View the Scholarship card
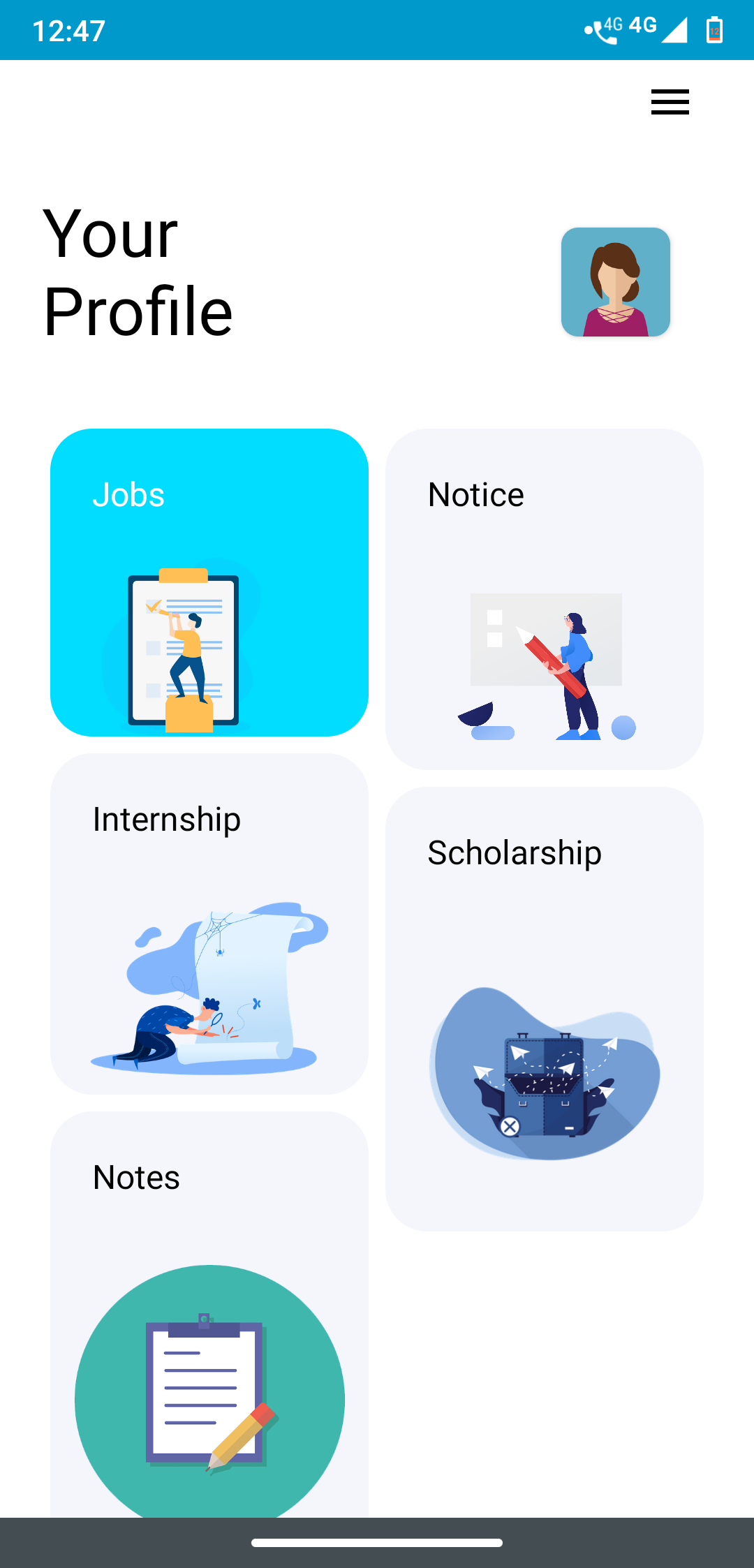 click(x=544, y=1008)
